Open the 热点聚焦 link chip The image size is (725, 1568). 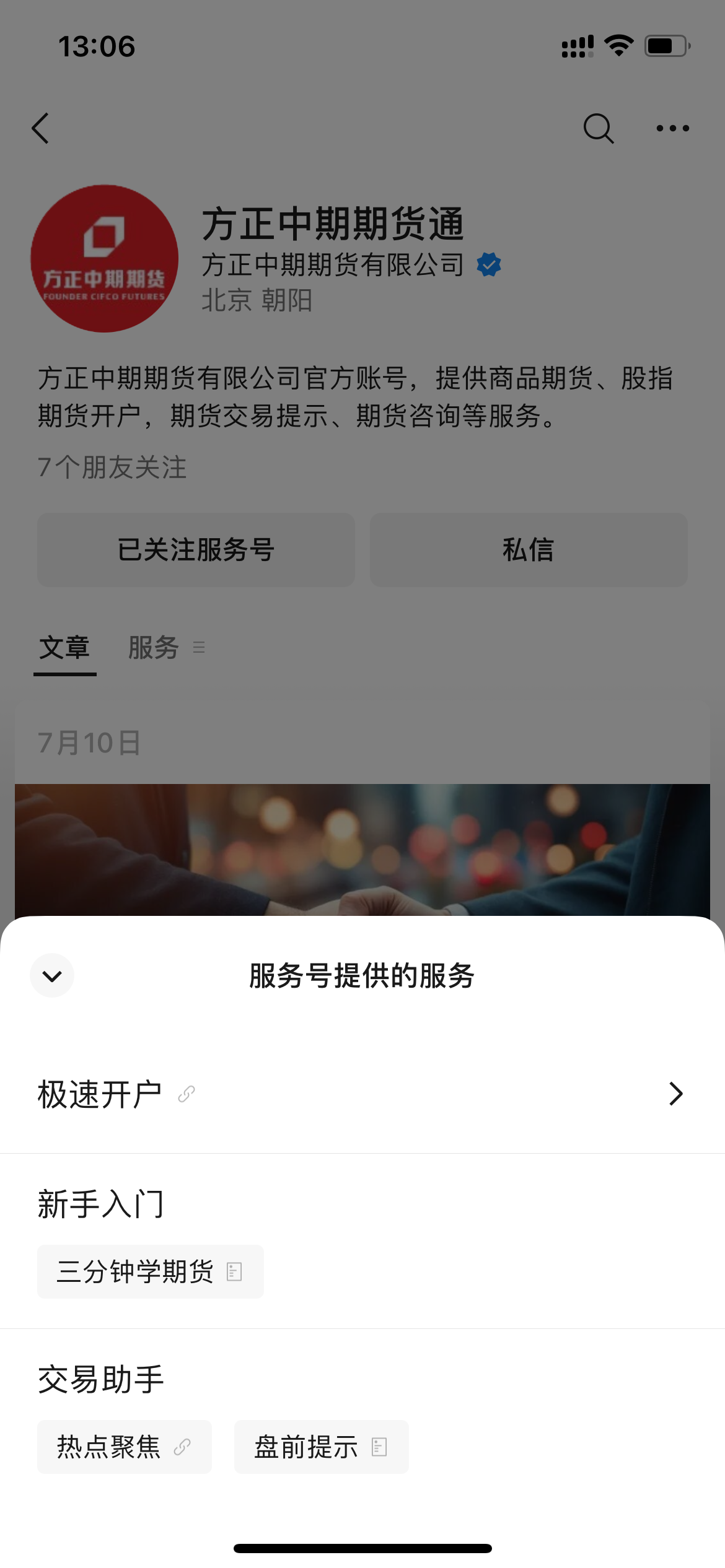pos(125,1447)
